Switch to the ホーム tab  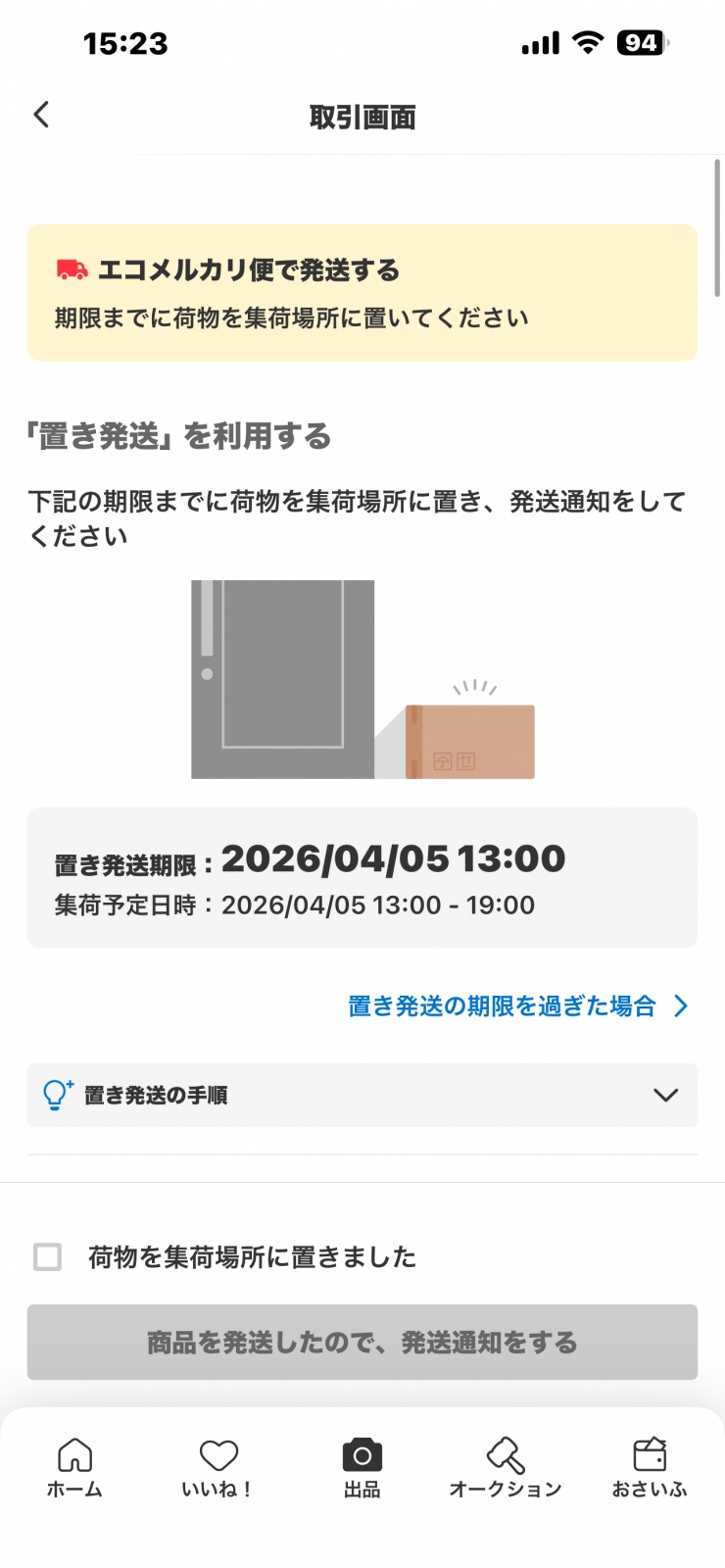point(74,1467)
